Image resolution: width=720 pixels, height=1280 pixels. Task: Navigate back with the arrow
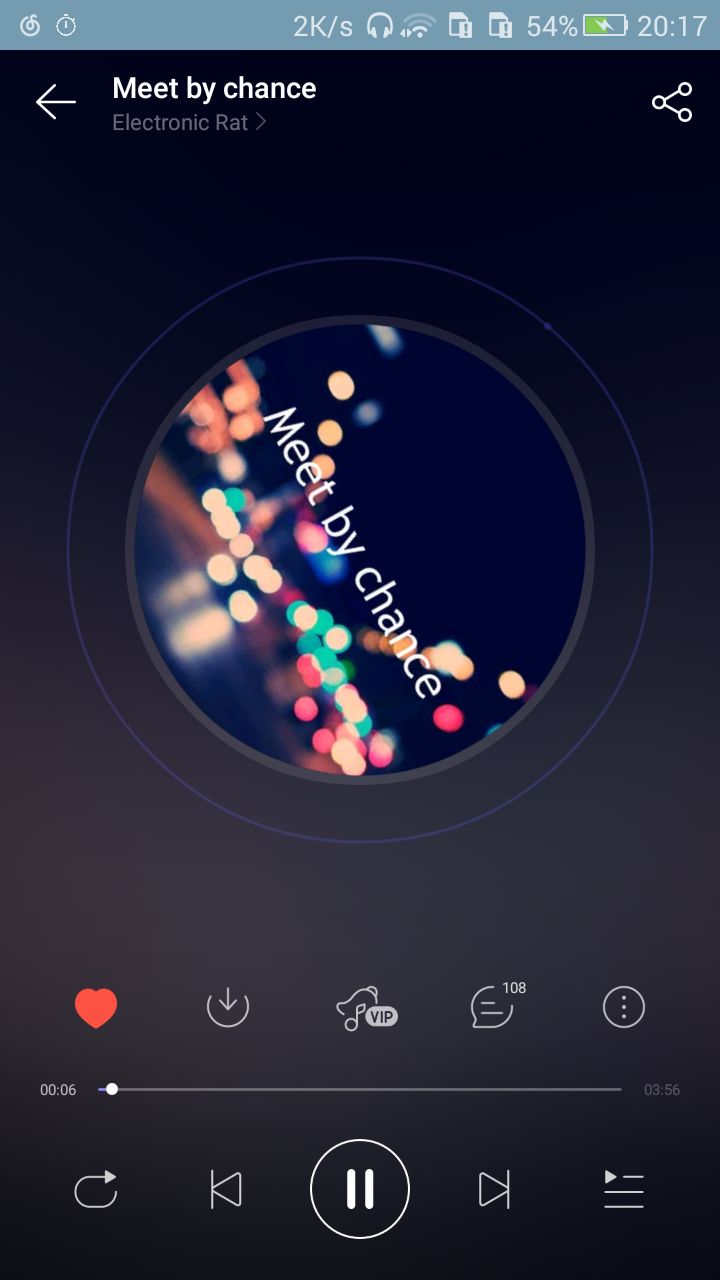55,101
